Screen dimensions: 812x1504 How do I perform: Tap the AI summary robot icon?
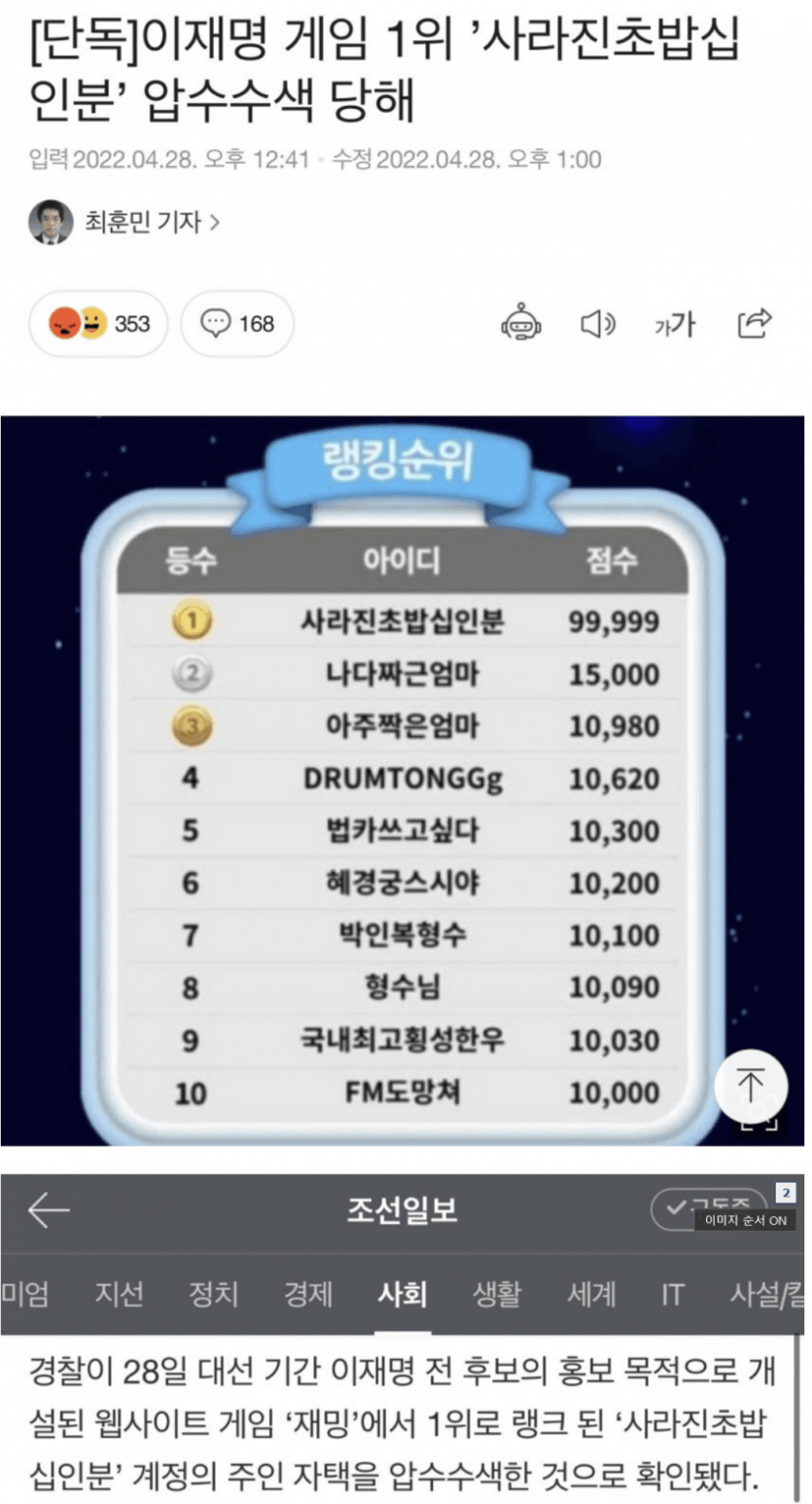point(521,324)
